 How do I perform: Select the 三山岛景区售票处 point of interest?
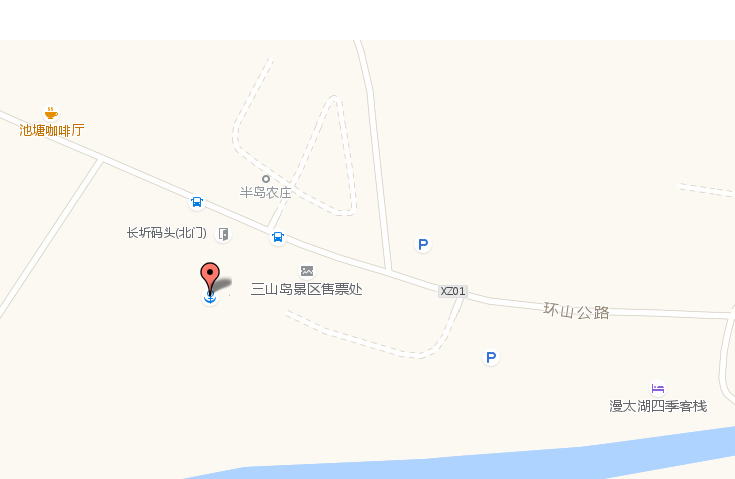[307, 271]
